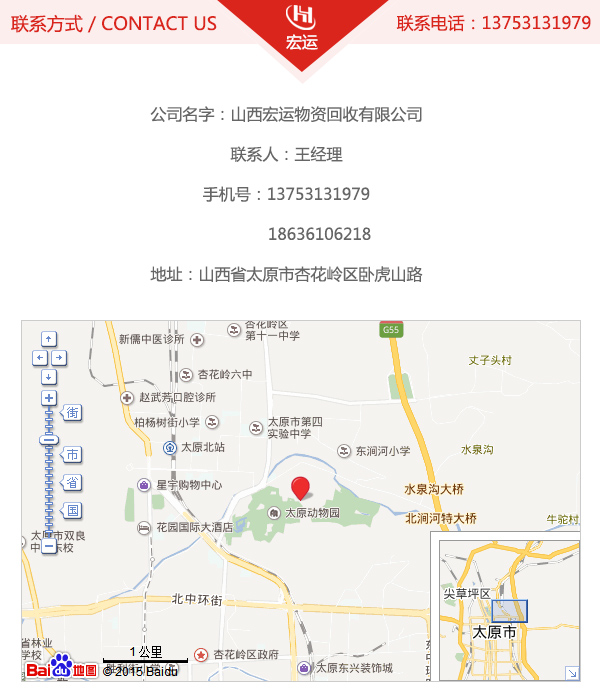The height and width of the screenshot is (700, 600).
Task: Tap the red location marker on map
Action: (x=300, y=488)
